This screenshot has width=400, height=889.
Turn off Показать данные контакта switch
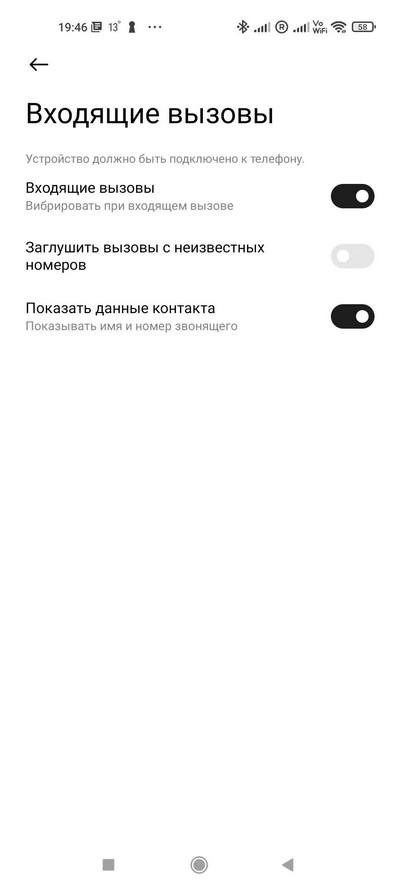352,316
